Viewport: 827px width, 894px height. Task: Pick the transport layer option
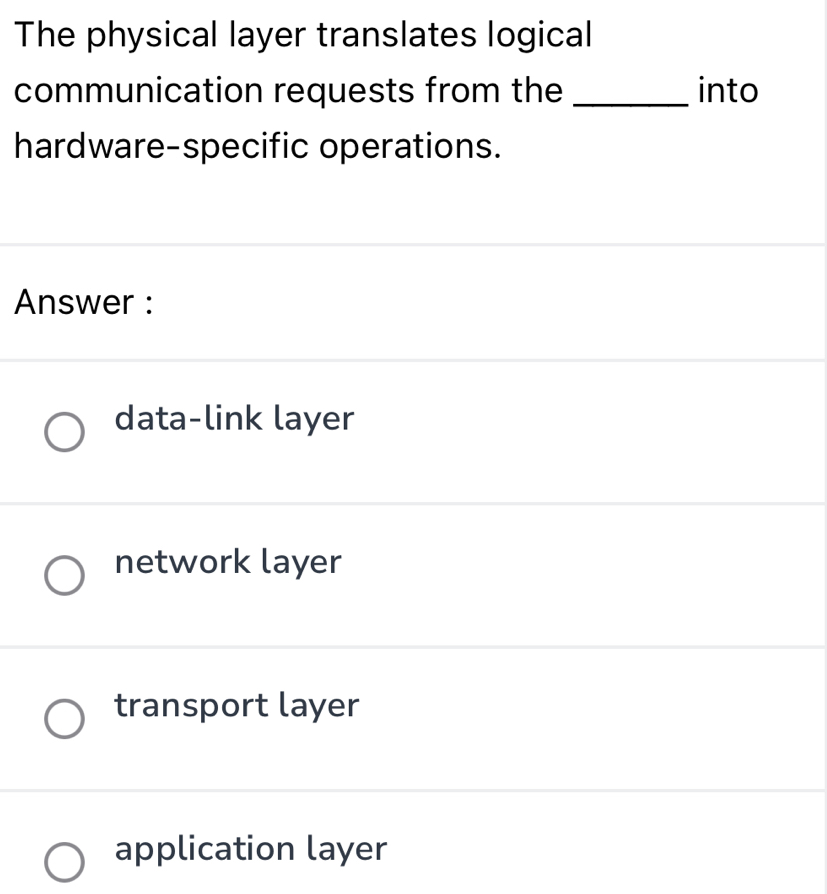[x=65, y=720]
